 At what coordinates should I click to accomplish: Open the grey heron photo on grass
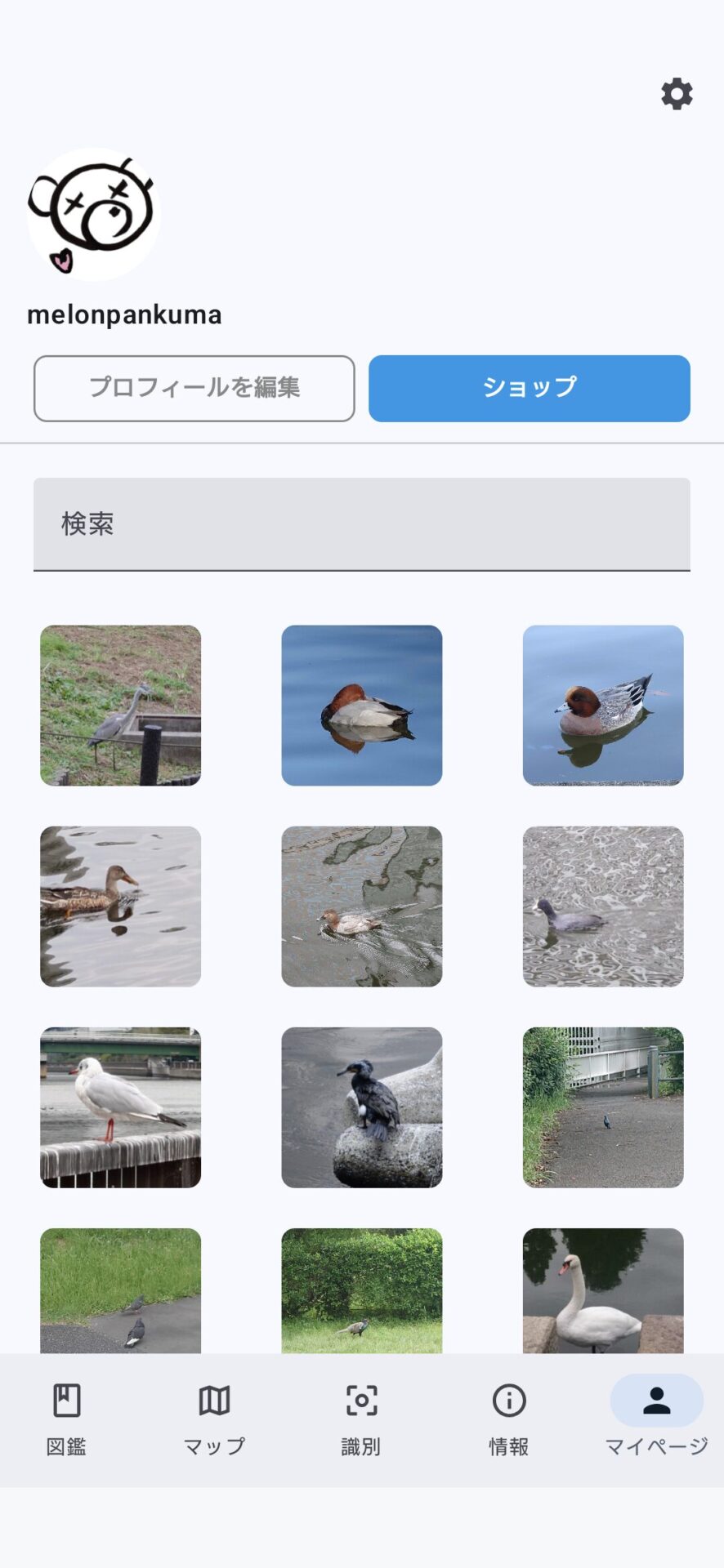[121, 706]
